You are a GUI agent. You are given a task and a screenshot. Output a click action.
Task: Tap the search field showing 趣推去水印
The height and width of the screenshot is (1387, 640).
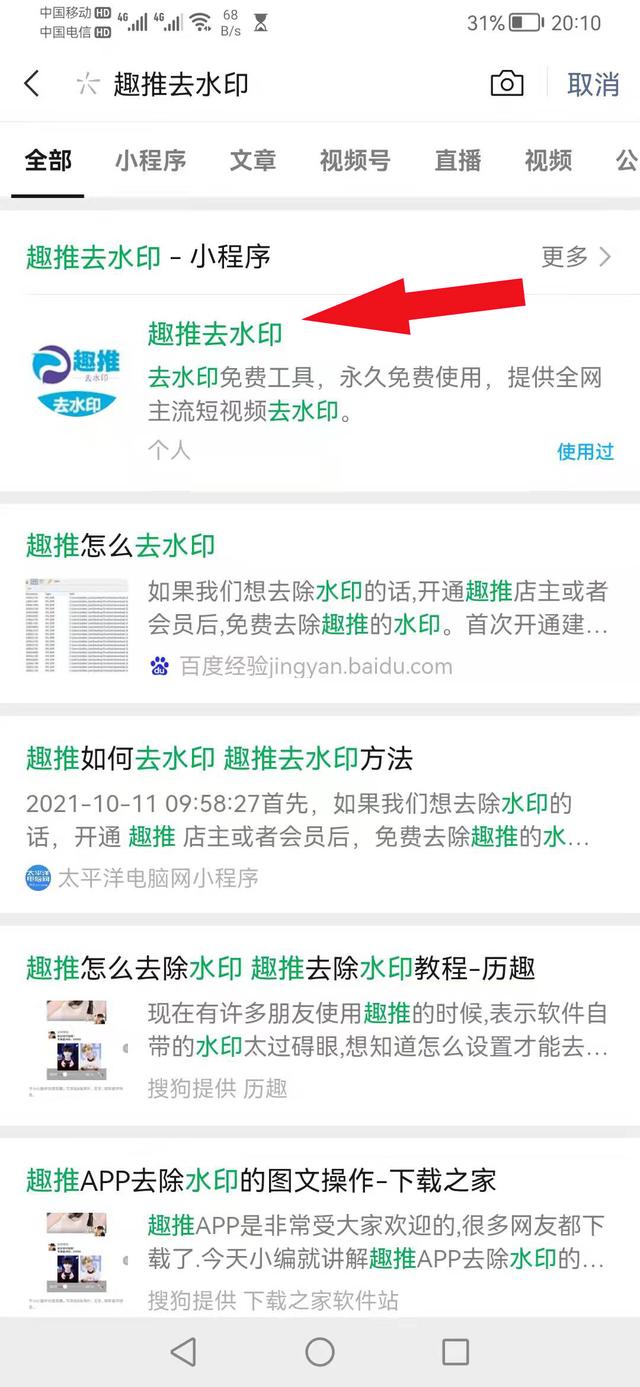pyautogui.click(x=280, y=84)
